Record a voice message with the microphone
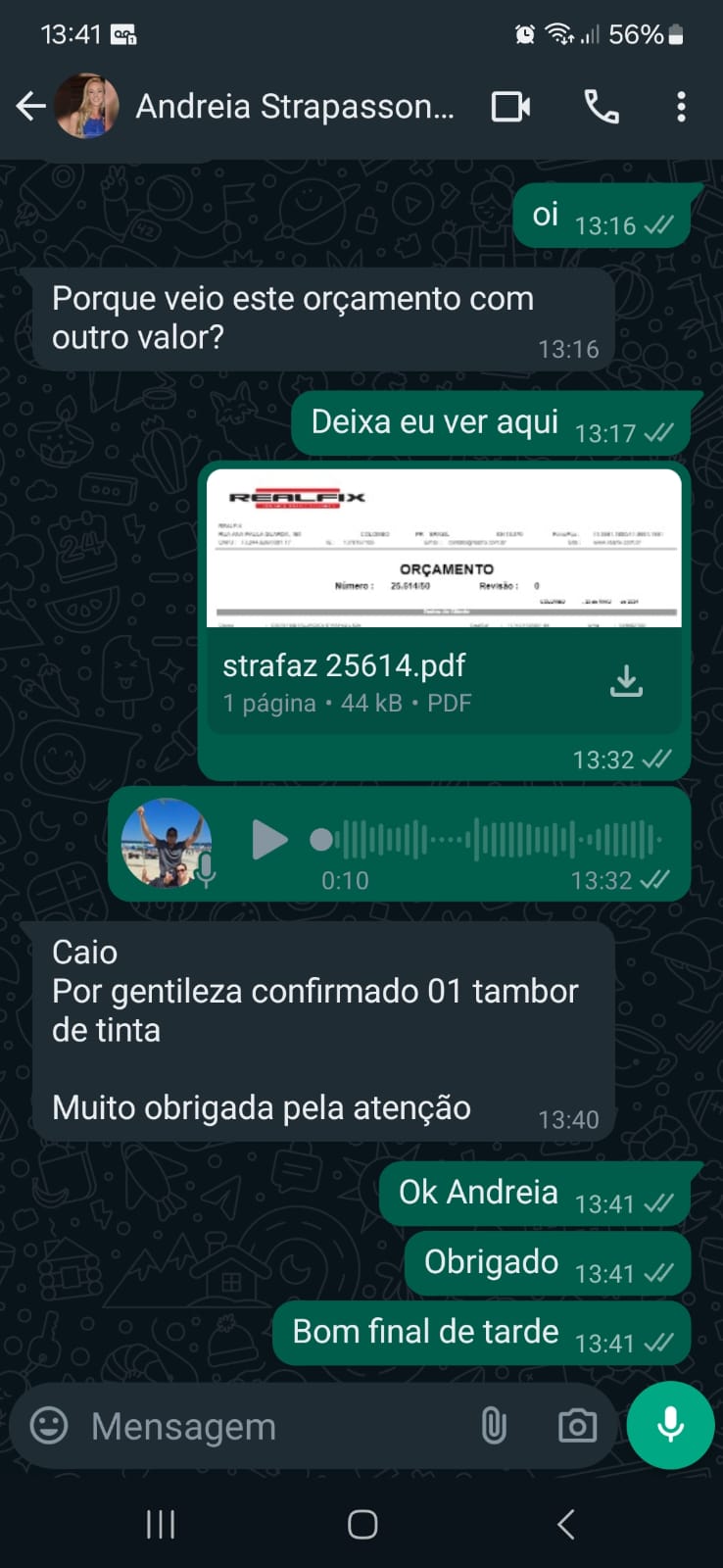The width and height of the screenshot is (723, 1568). coord(670,1425)
